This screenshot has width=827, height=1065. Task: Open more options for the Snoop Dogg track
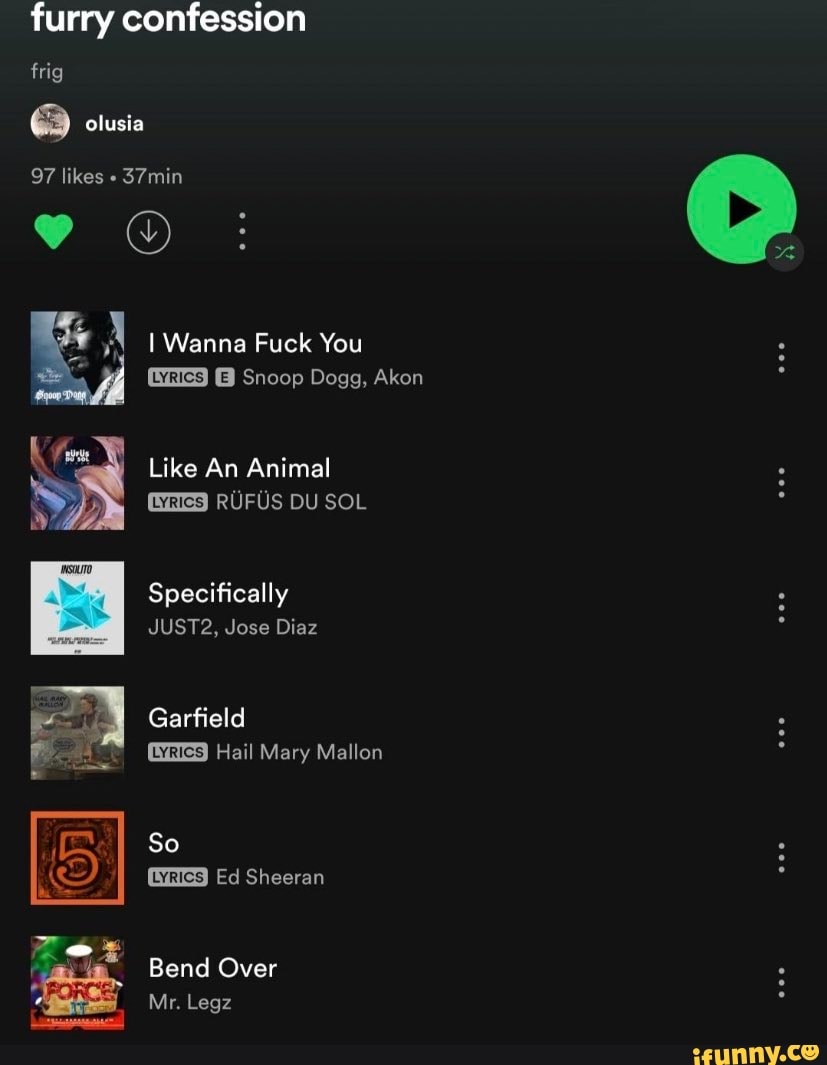click(x=781, y=358)
